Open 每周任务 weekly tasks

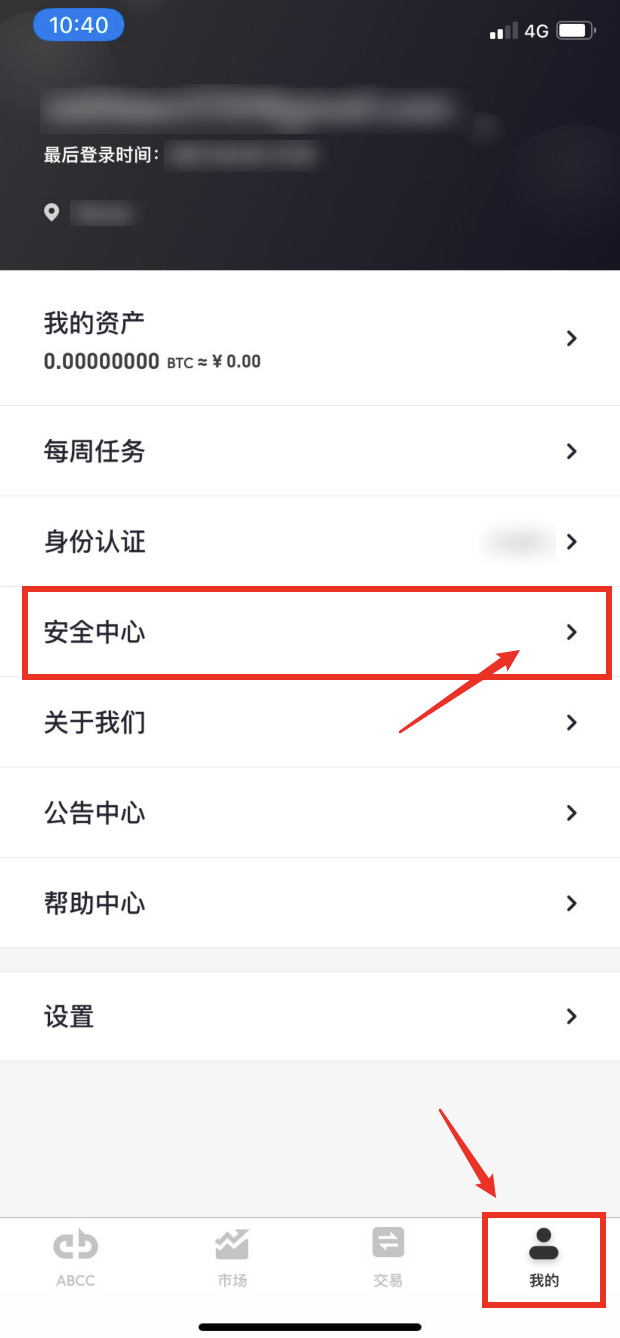tap(310, 451)
